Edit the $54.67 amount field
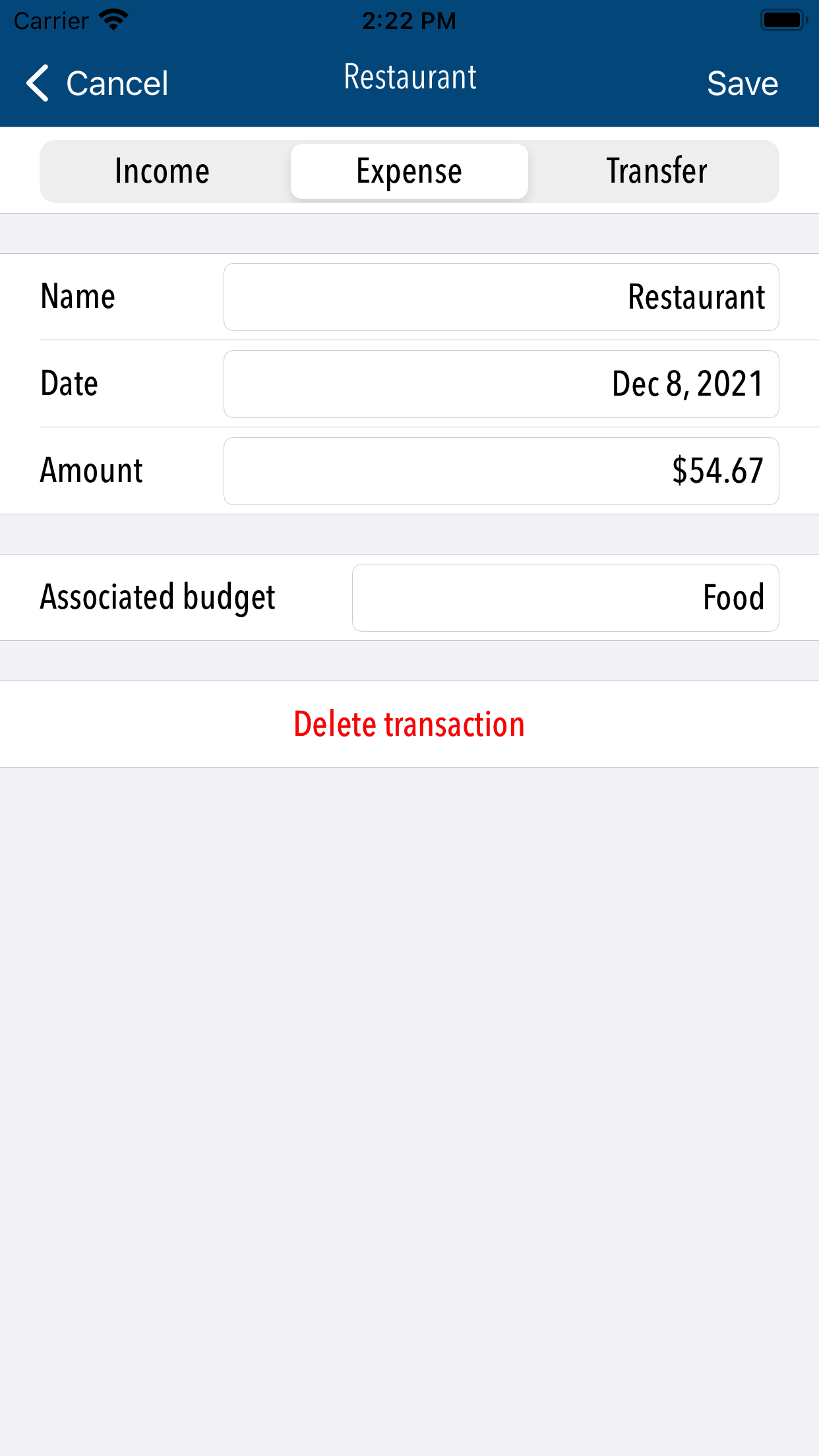 [501, 471]
